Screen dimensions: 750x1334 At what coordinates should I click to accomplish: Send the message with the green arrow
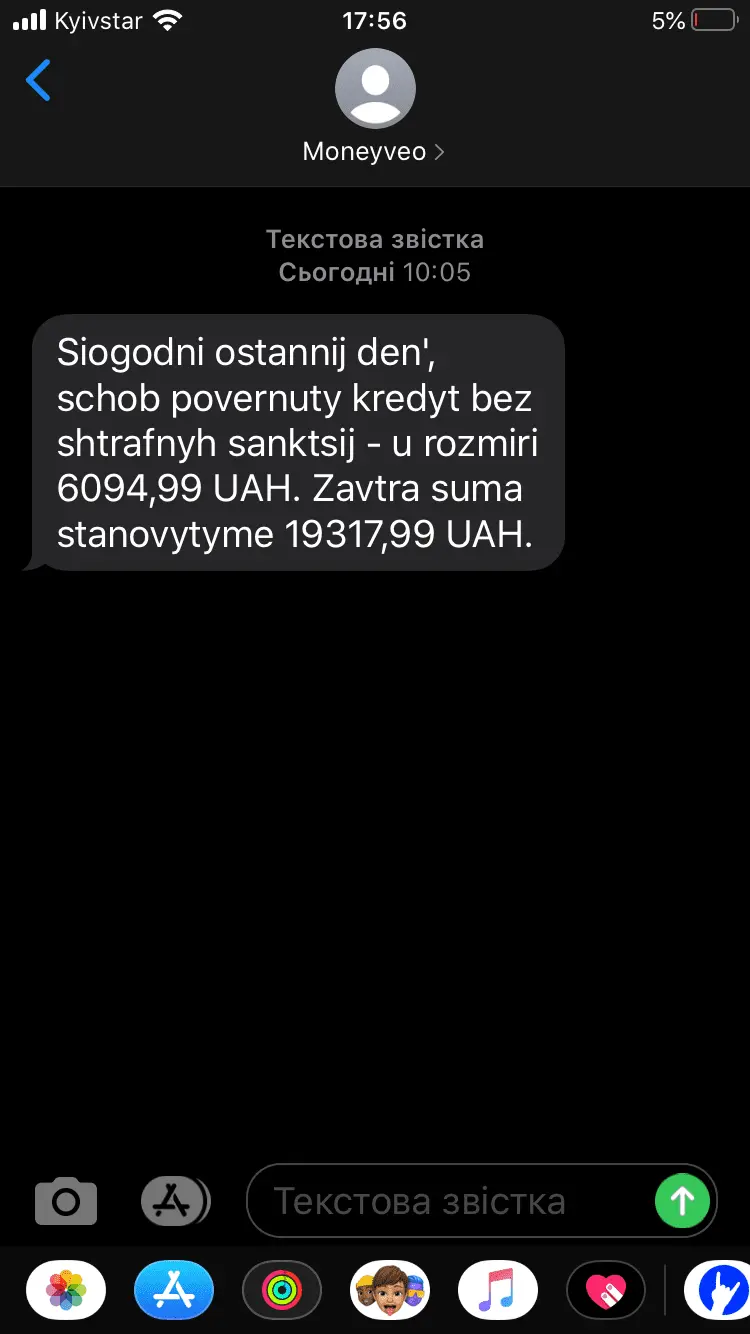[x=682, y=1200]
